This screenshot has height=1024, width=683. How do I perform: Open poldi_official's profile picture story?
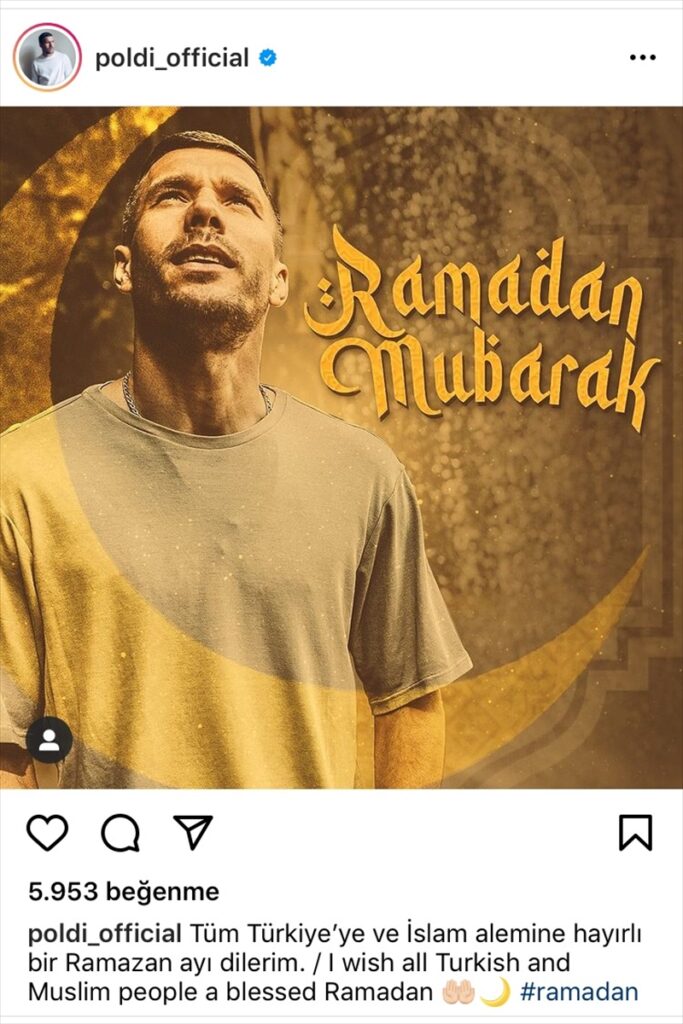pos(46,58)
